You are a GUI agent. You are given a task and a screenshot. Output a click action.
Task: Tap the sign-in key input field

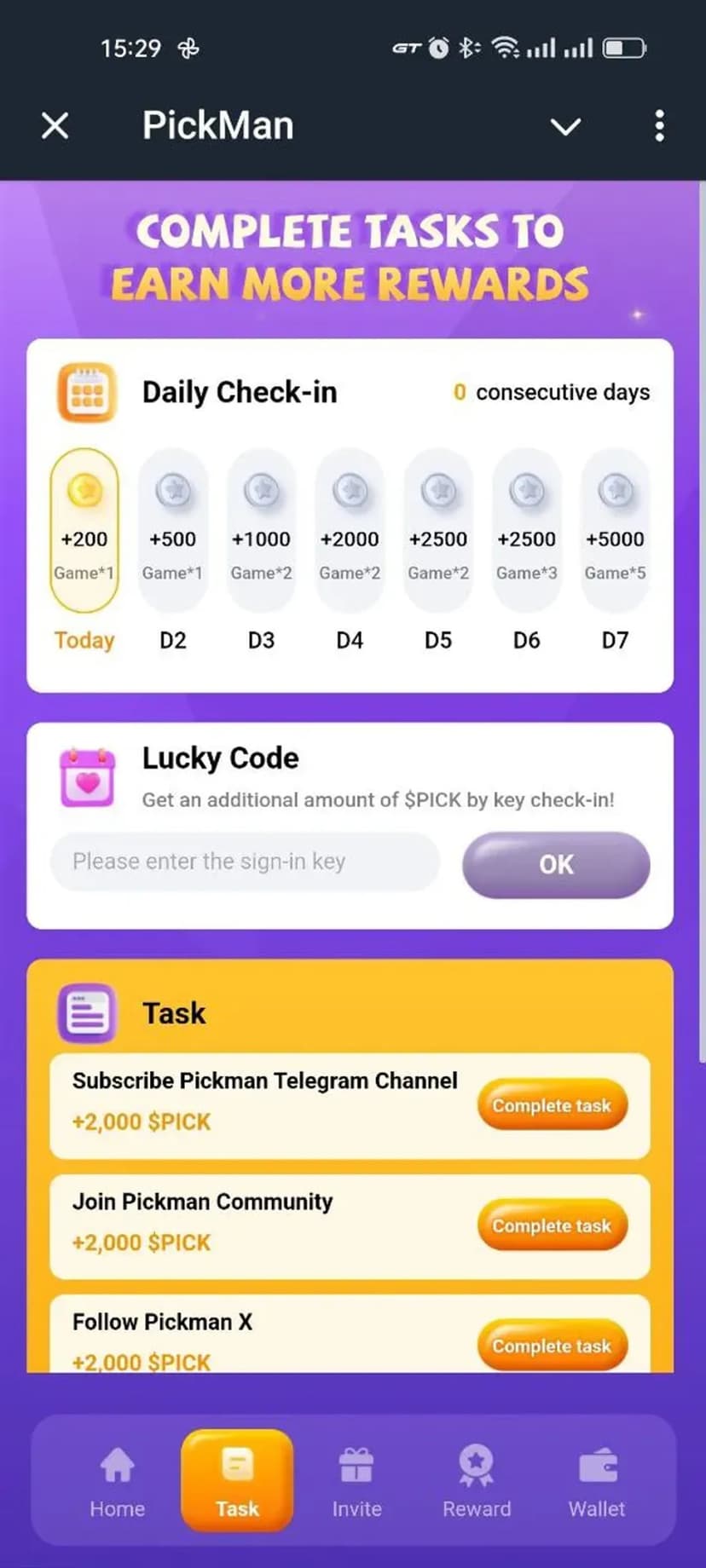pyautogui.click(x=245, y=862)
